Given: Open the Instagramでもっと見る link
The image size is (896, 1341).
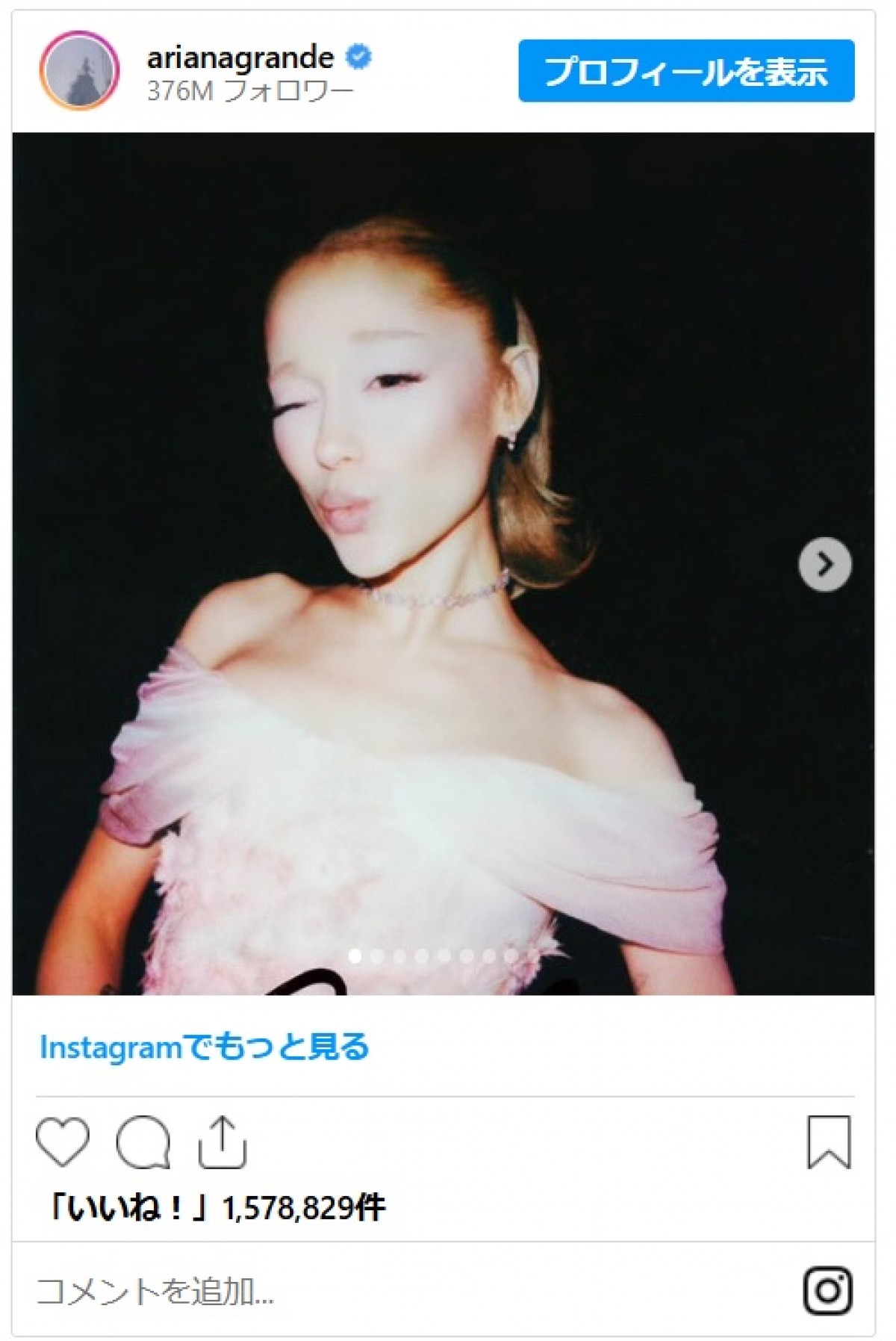Looking at the screenshot, I should [x=205, y=1047].
